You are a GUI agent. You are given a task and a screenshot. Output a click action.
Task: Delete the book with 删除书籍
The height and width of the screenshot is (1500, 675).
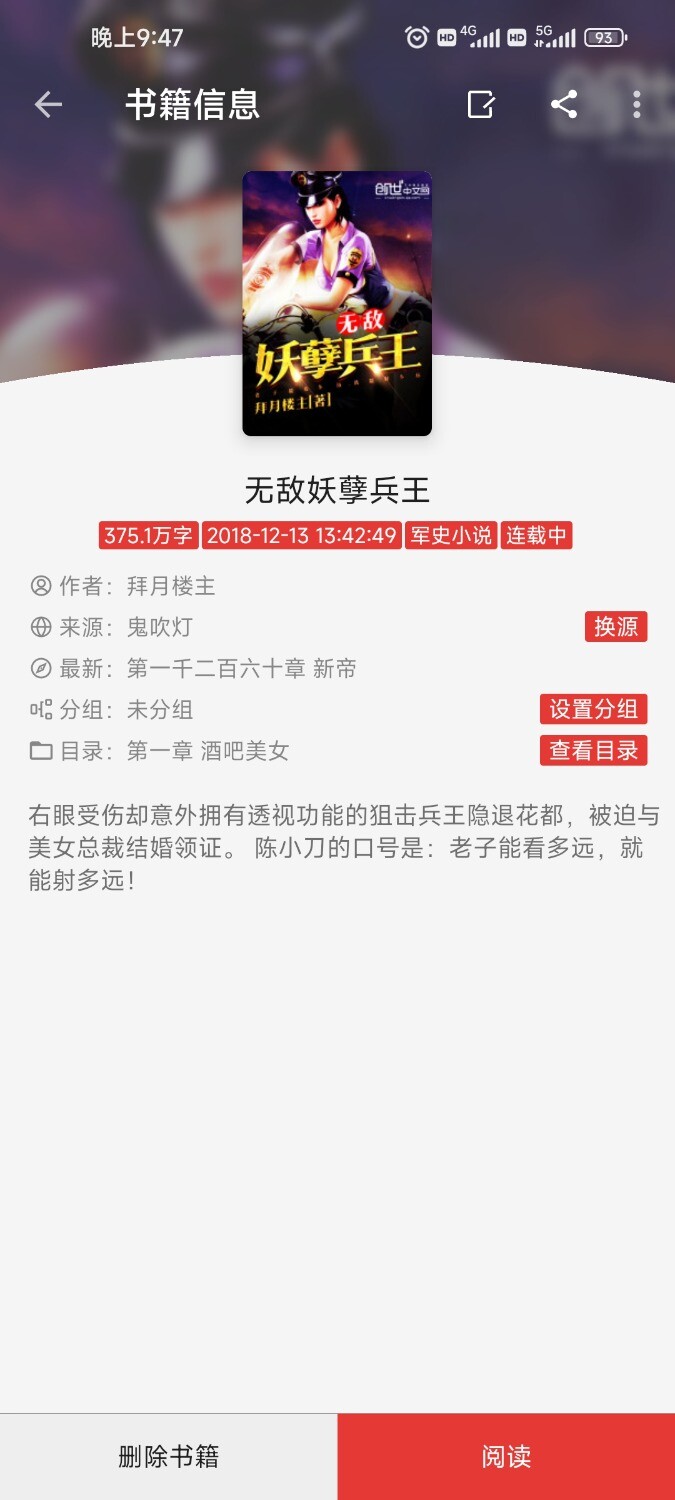click(x=168, y=1456)
